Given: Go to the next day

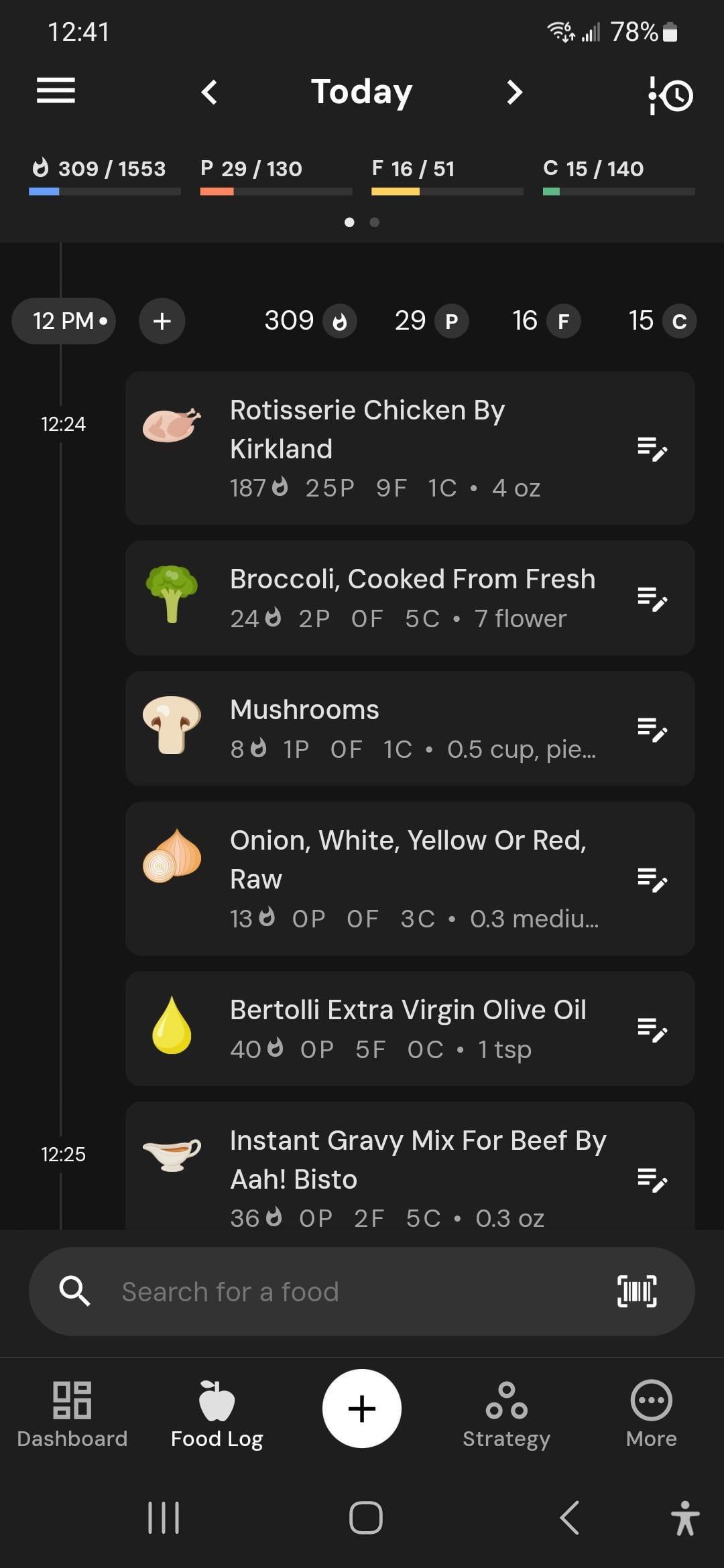Looking at the screenshot, I should (514, 92).
